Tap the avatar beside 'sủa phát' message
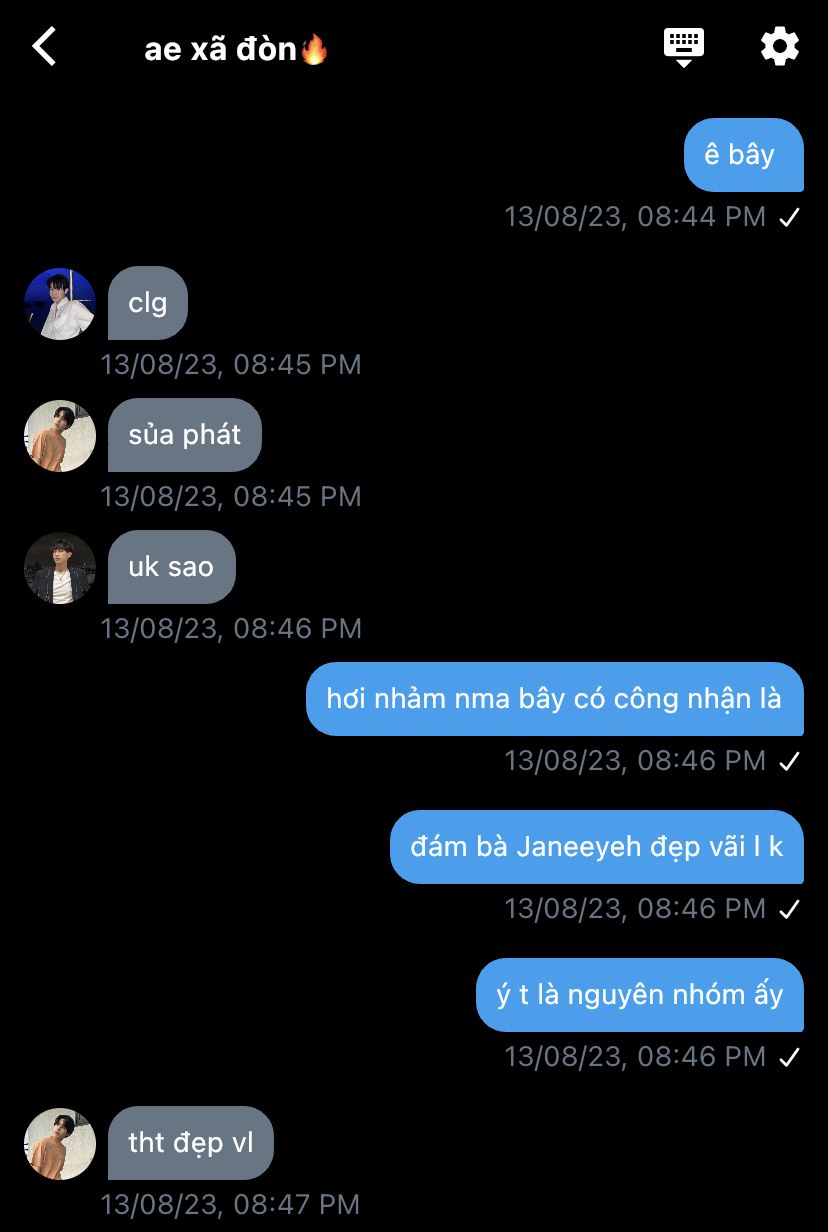Screen dimensions: 828x1232 click(x=60, y=436)
